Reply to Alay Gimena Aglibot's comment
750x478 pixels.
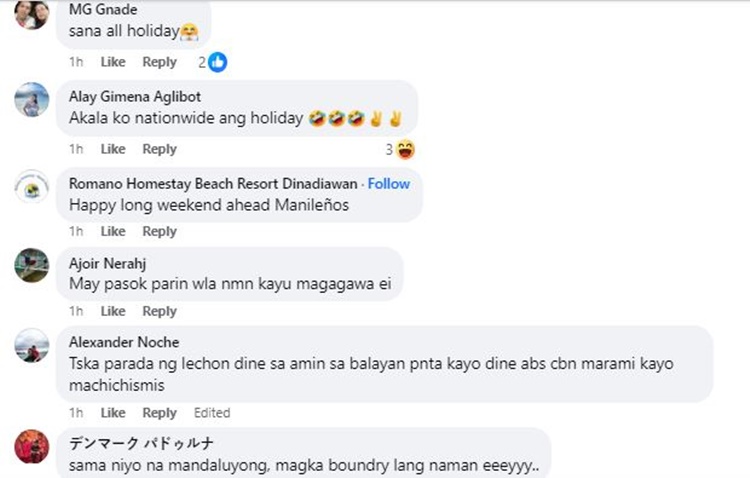click(159, 149)
